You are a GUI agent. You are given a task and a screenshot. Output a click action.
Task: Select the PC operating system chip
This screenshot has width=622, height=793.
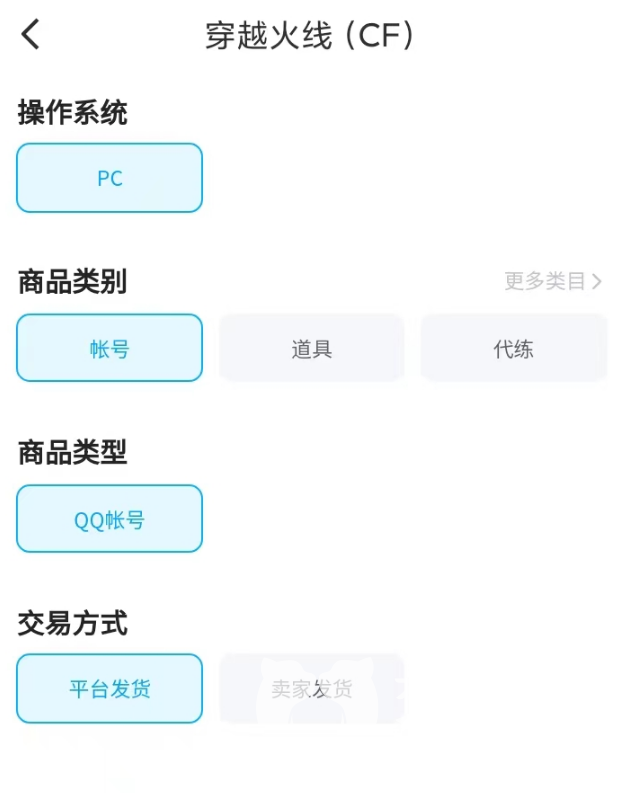(x=110, y=178)
